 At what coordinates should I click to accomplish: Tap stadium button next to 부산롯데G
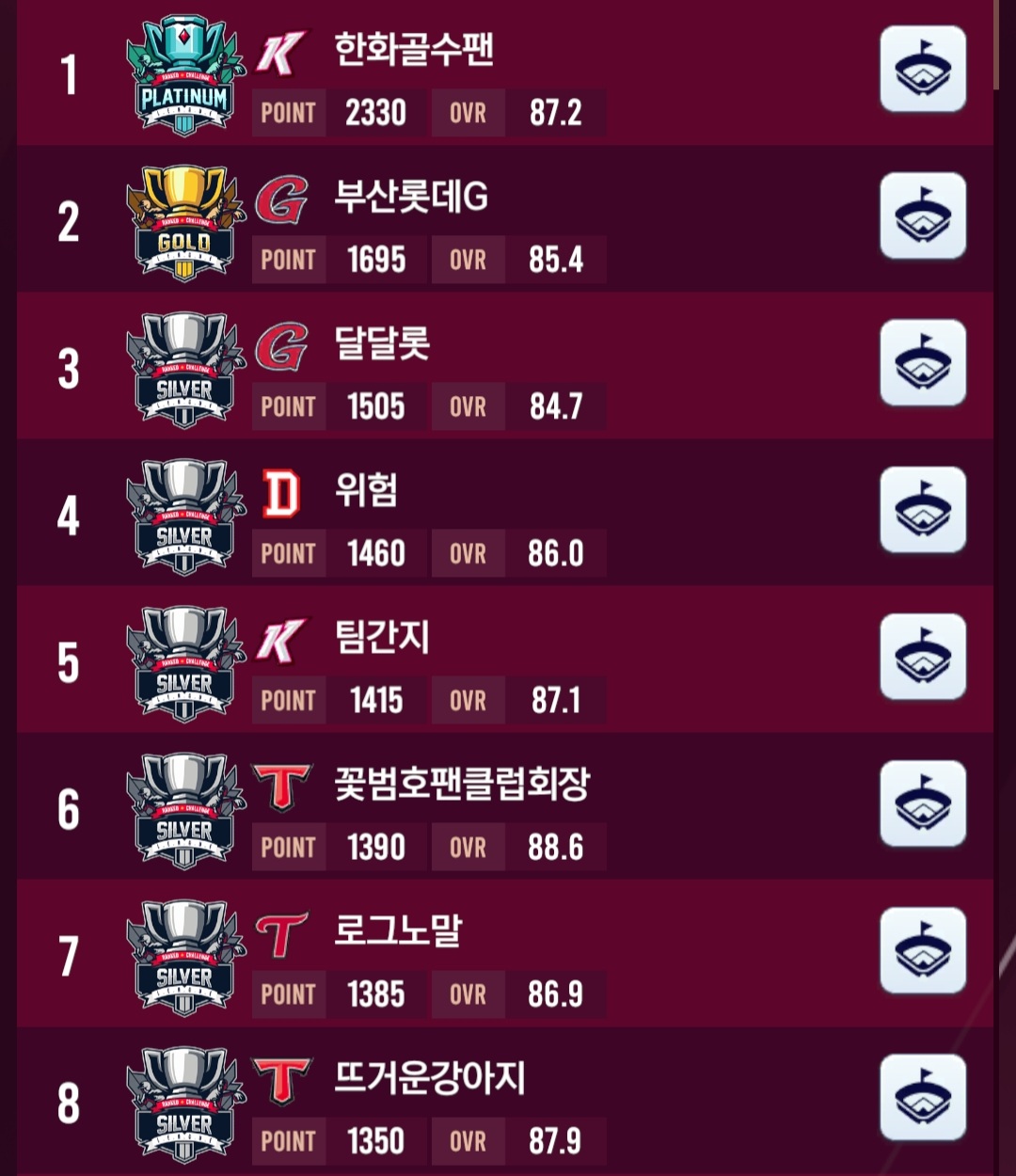pos(923,215)
